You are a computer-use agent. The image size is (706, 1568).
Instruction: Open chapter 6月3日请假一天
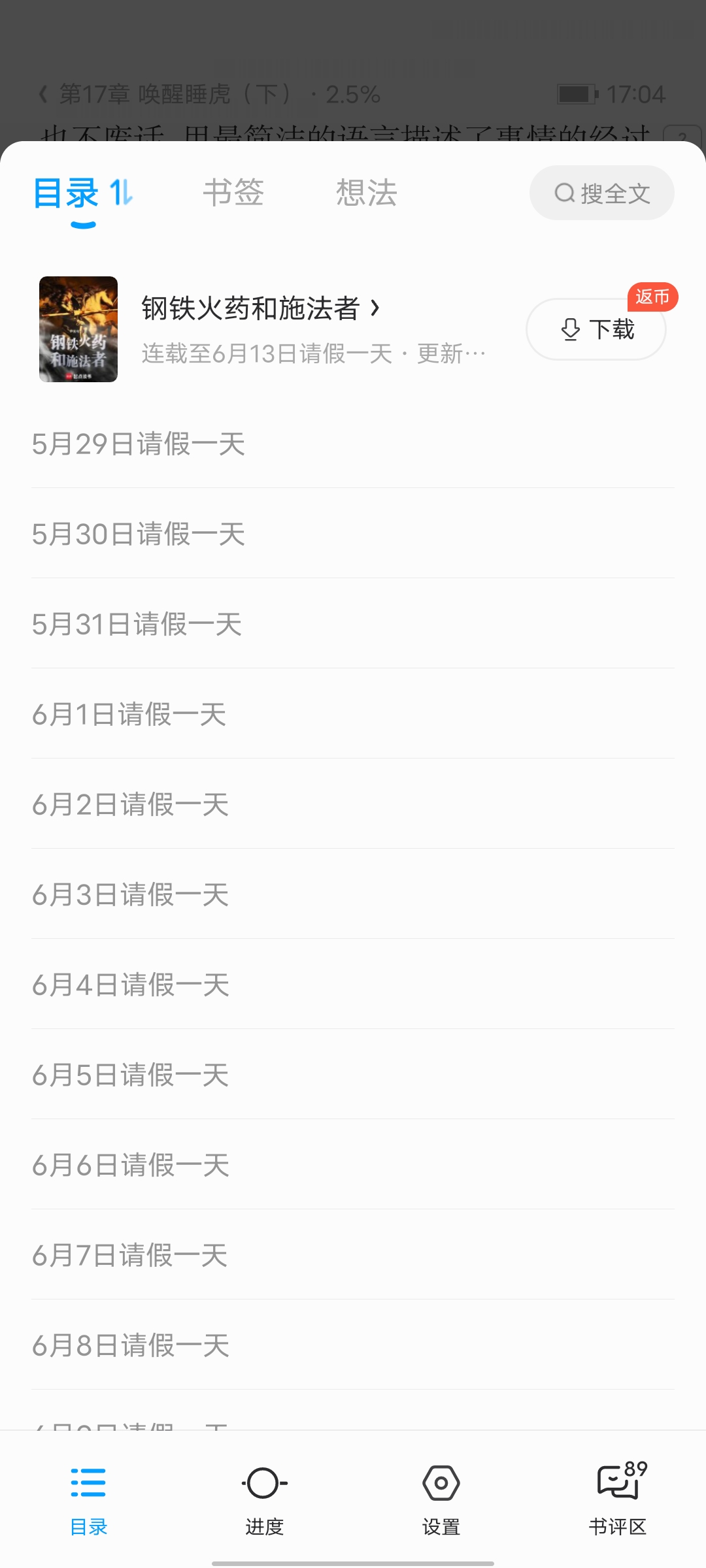131,895
